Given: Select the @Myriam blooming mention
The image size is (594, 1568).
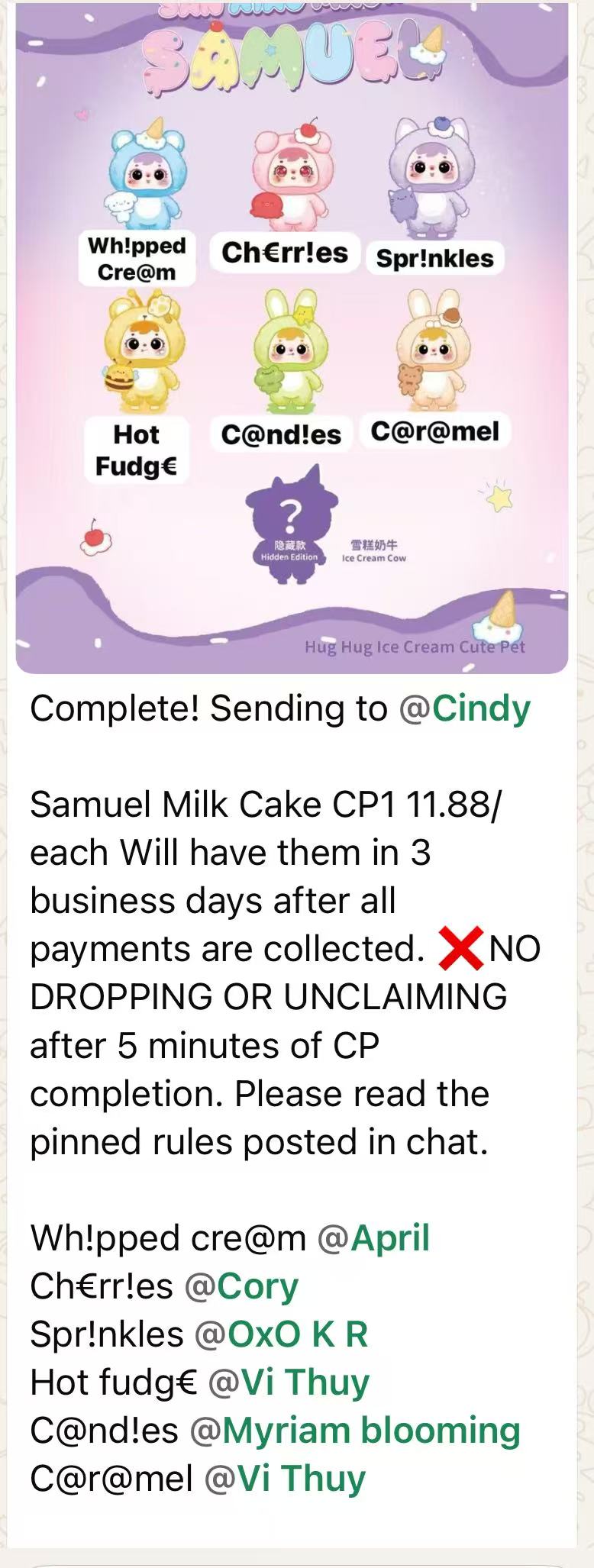Looking at the screenshot, I should [355, 1431].
